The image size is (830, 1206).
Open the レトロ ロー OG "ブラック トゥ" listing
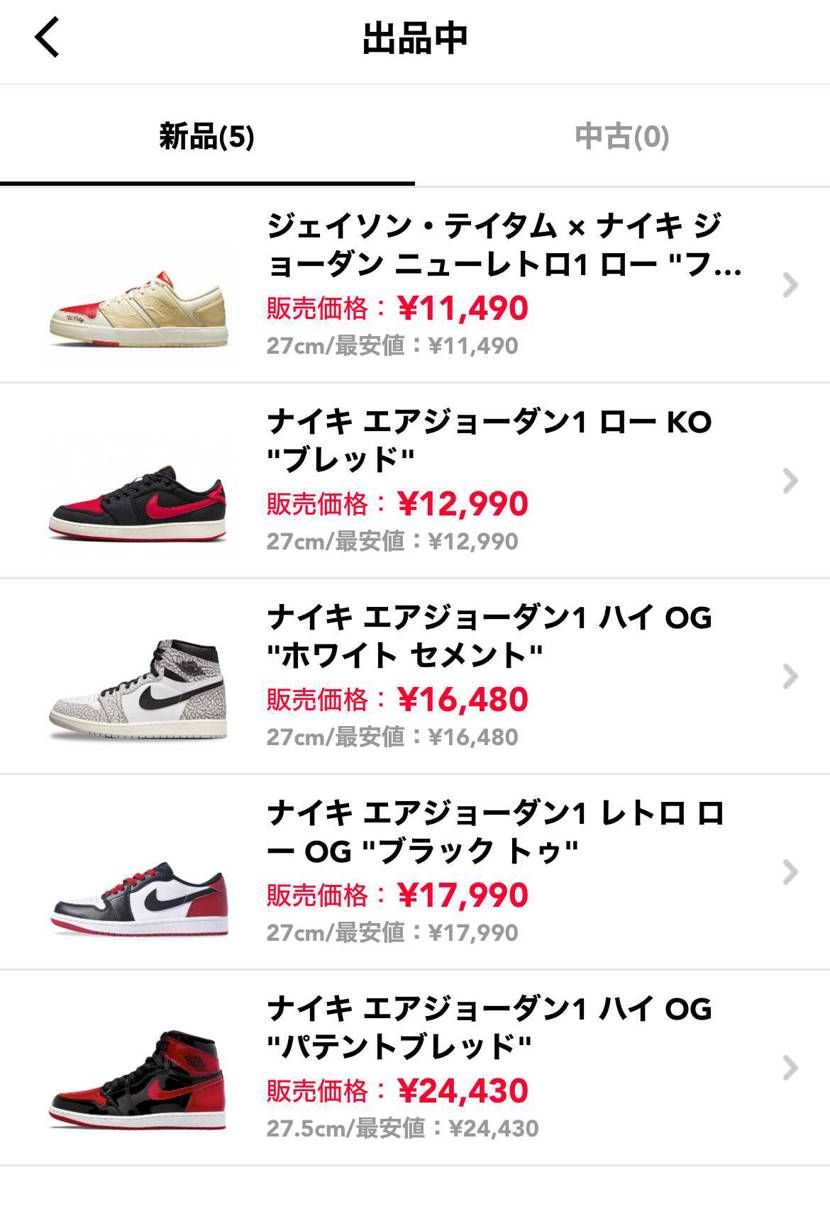415,872
